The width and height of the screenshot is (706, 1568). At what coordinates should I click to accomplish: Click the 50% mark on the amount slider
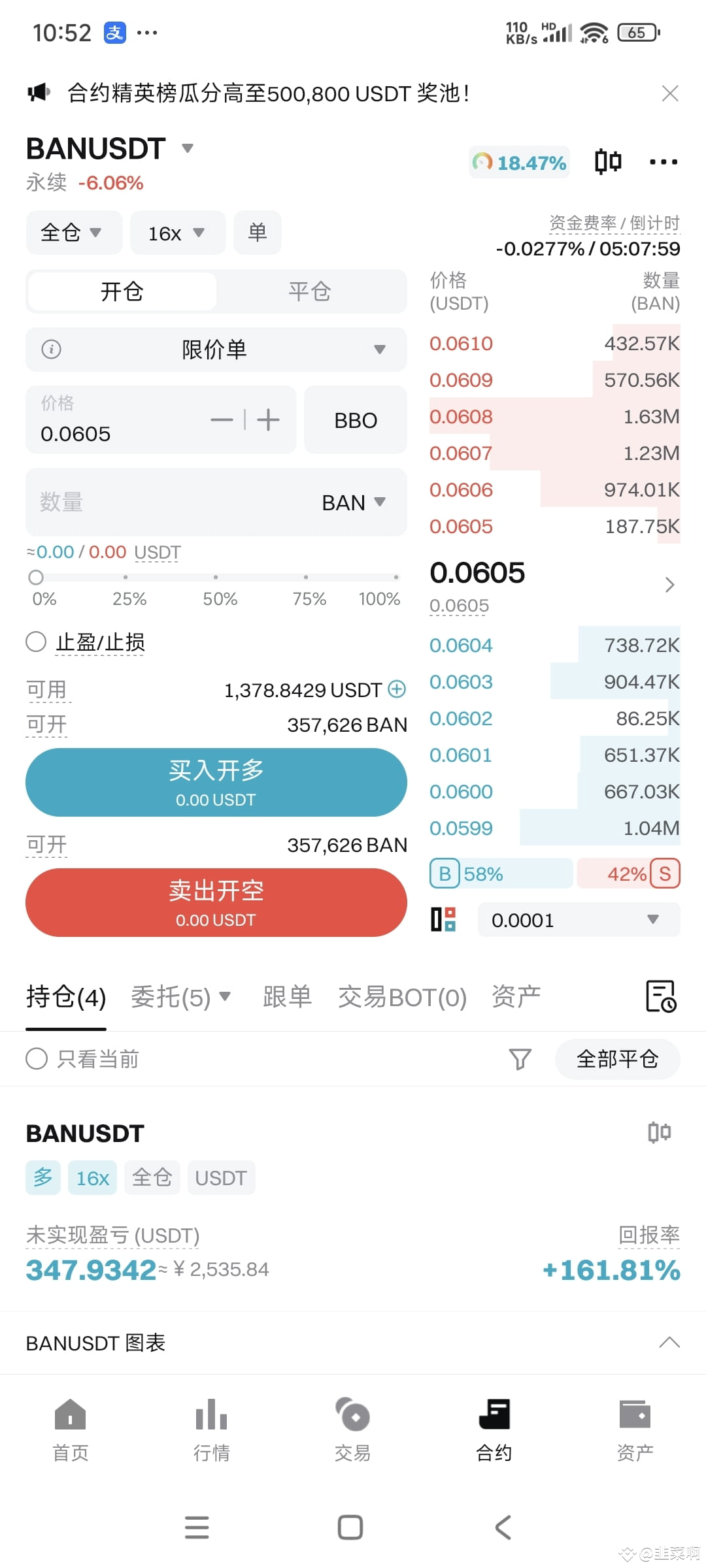point(216,578)
